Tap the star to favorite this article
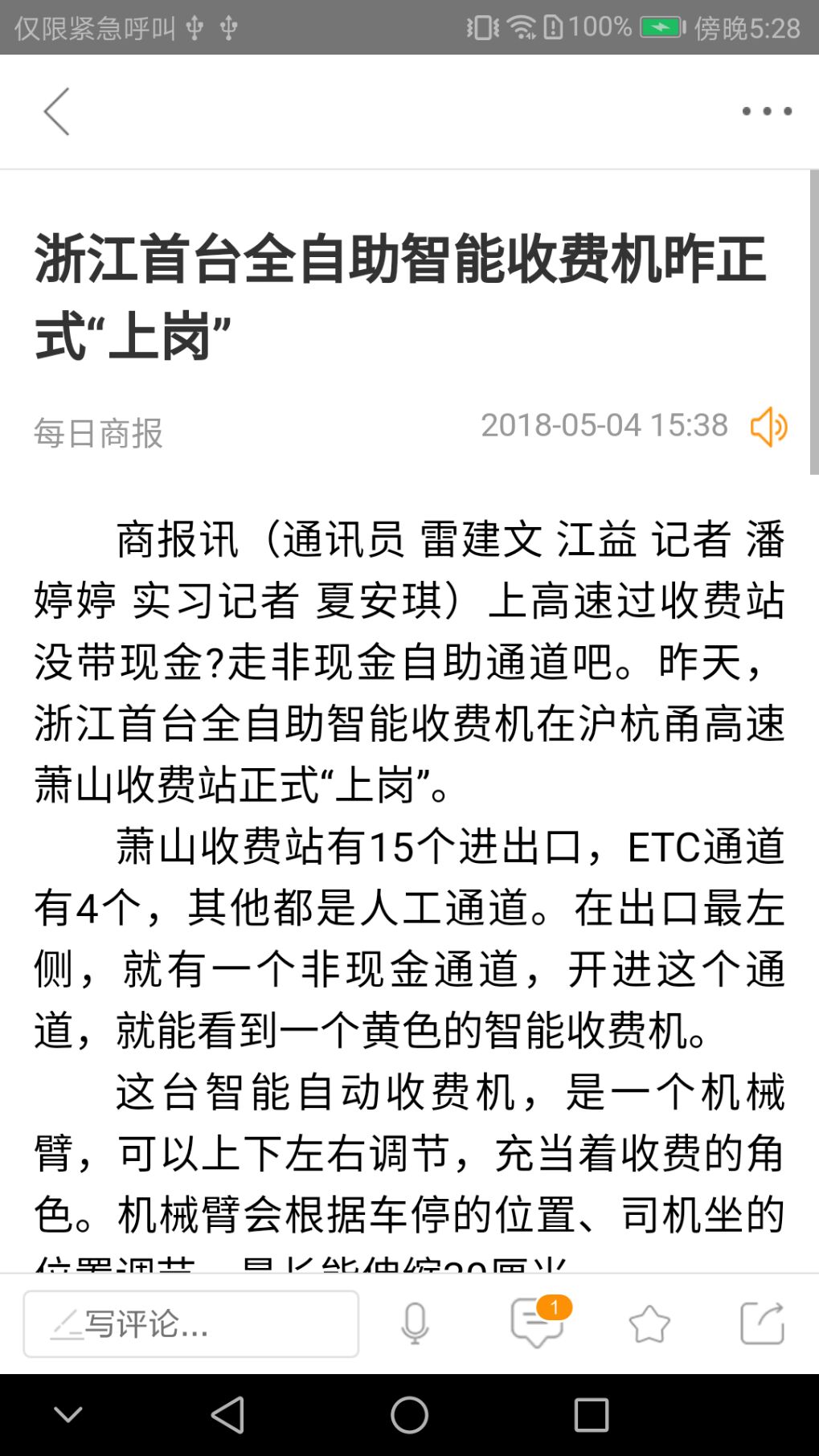The height and width of the screenshot is (1456, 819). [649, 1322]
